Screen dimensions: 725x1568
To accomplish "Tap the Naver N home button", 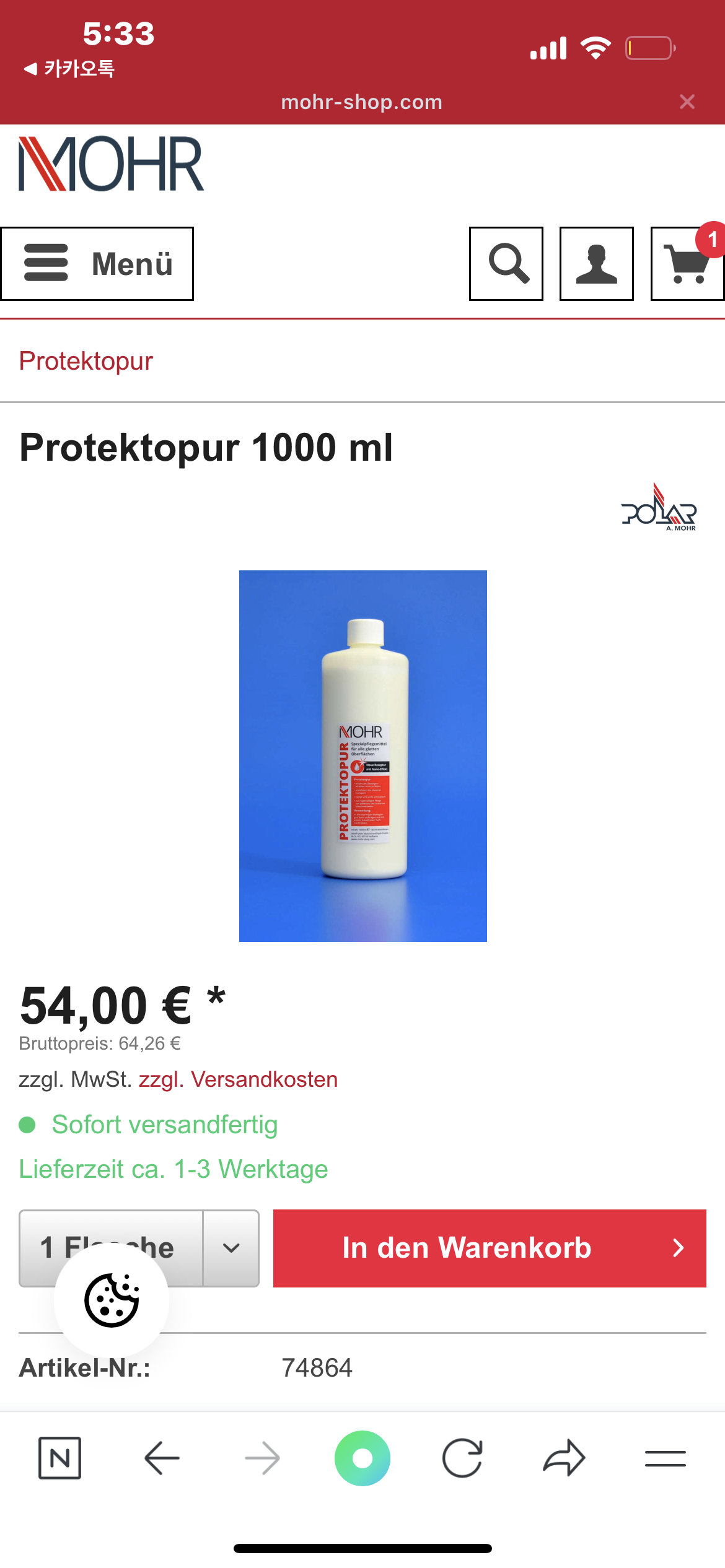I will coord(59,1458).
